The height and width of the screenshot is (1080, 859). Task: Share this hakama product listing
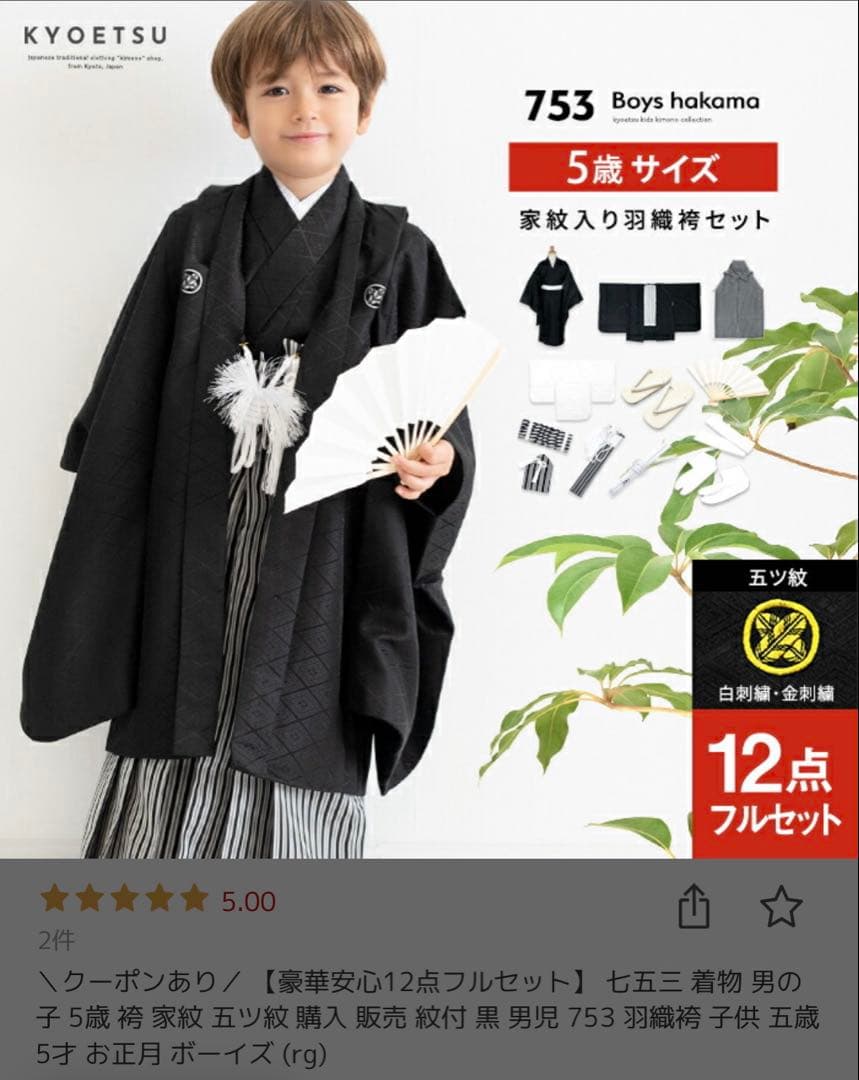694,907
